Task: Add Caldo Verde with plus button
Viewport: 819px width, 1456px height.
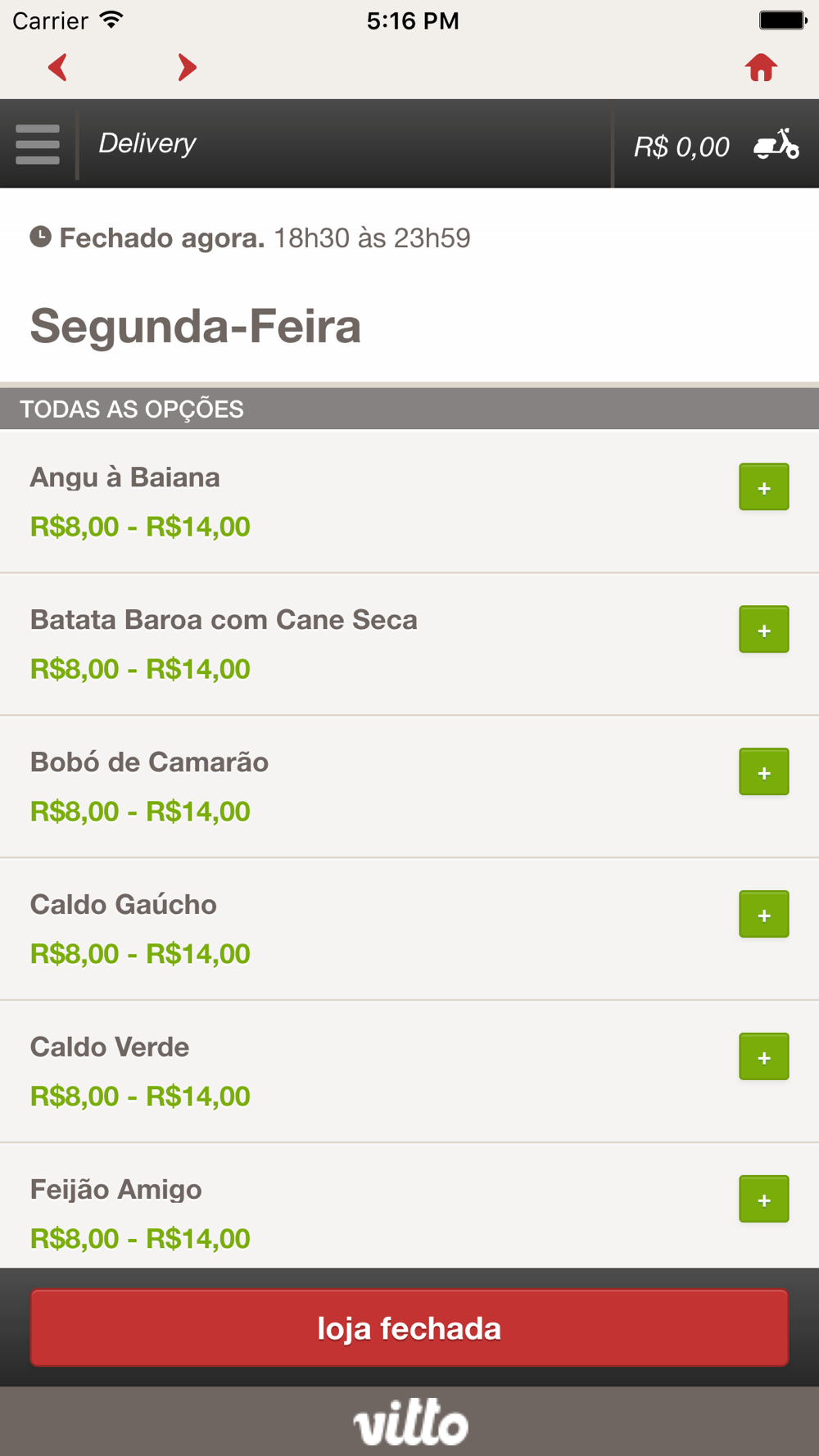Action: tap(764, 1057)
